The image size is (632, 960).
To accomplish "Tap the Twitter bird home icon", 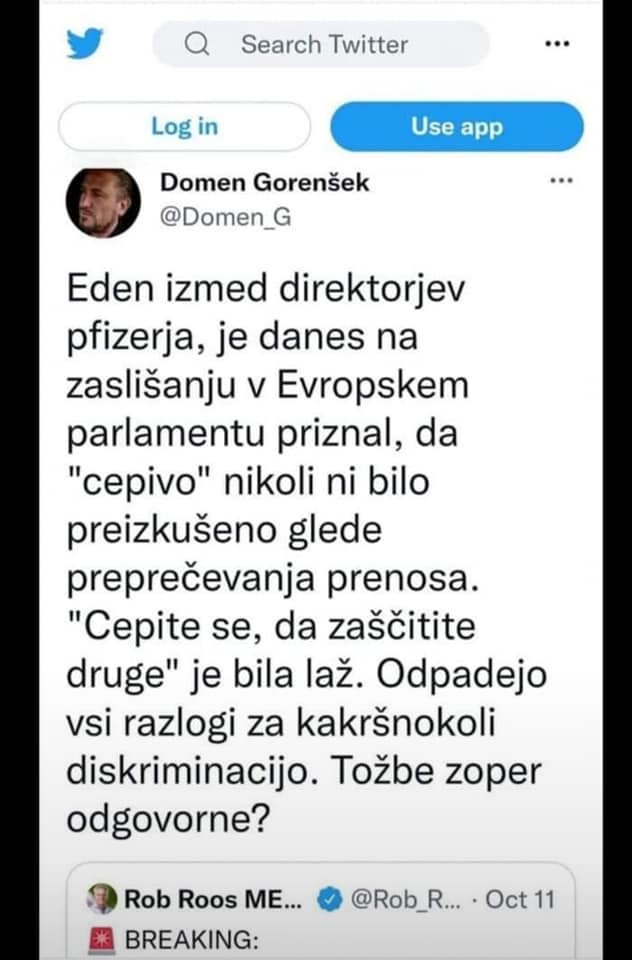I will [x=85, y=44].
